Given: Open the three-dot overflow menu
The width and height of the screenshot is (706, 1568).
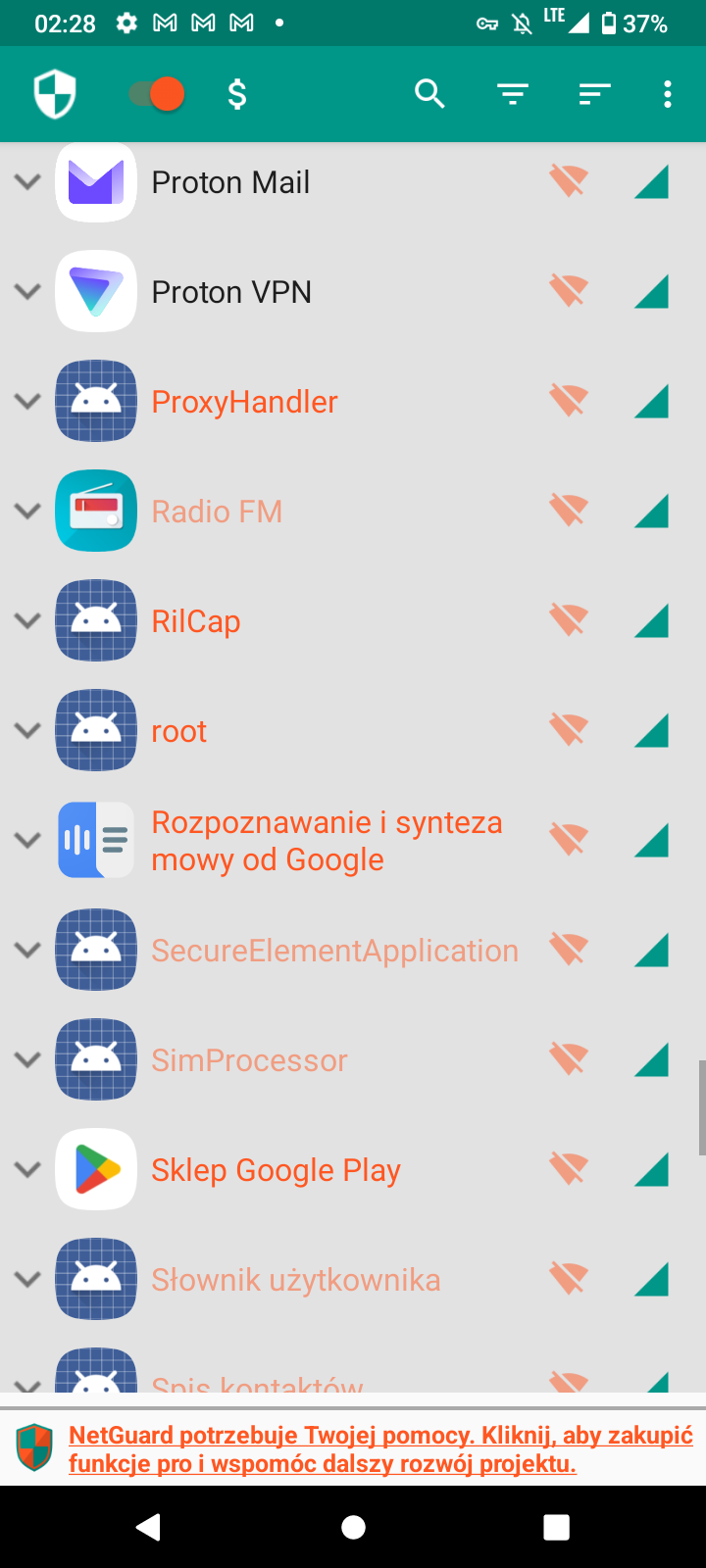Looking at the screenshot, I should click(668, 94).
